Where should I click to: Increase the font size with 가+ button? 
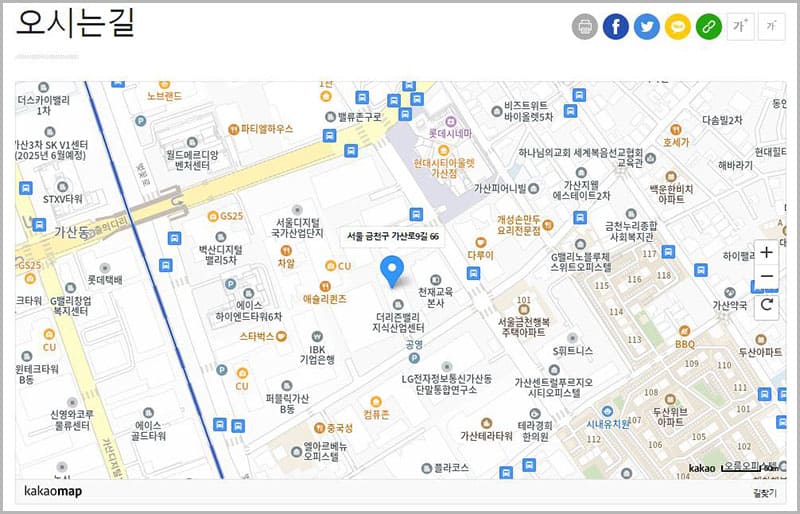point(741,26)
